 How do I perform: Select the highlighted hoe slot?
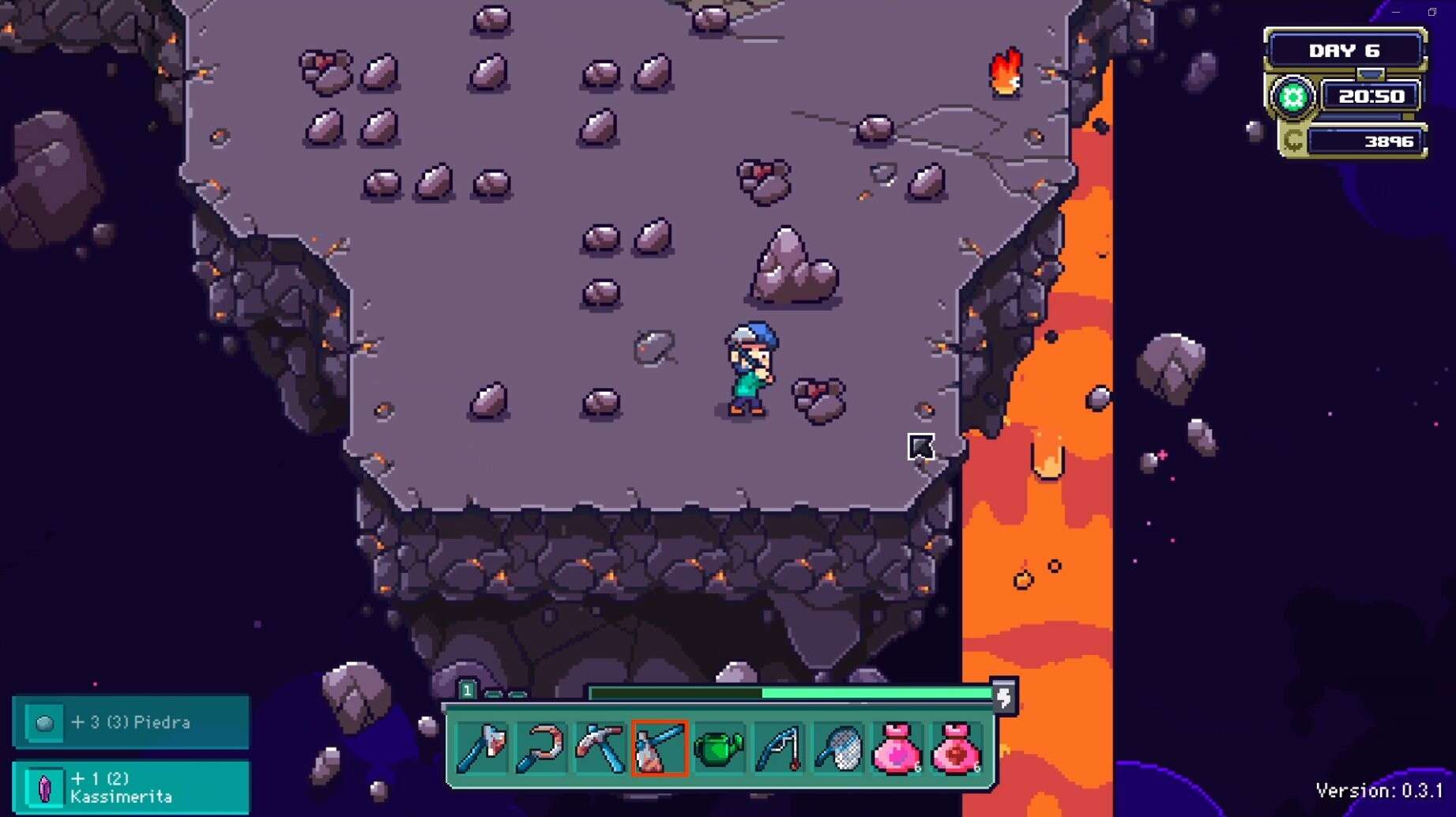(660, 747)
